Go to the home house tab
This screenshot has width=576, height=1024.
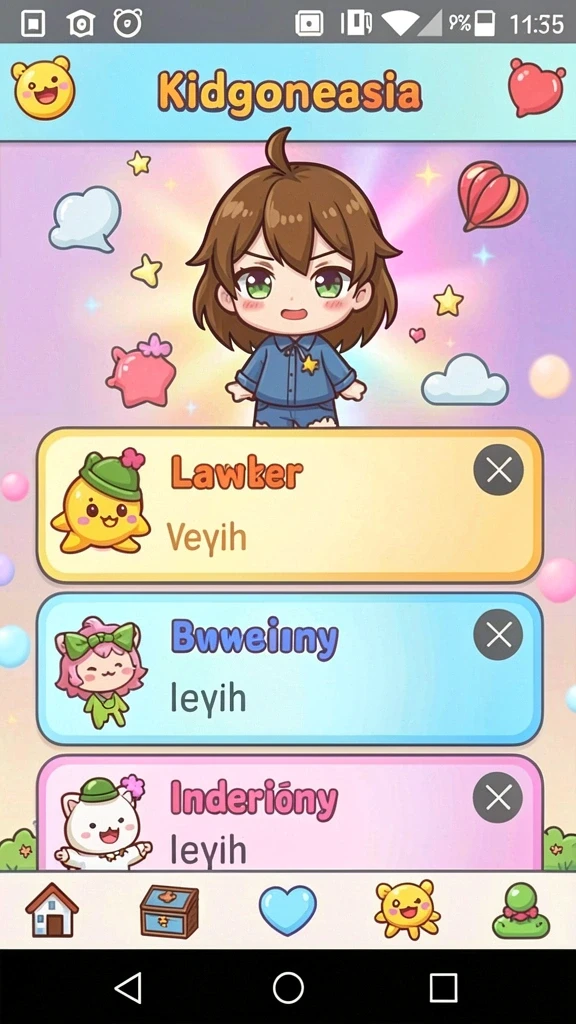point(52,910)
